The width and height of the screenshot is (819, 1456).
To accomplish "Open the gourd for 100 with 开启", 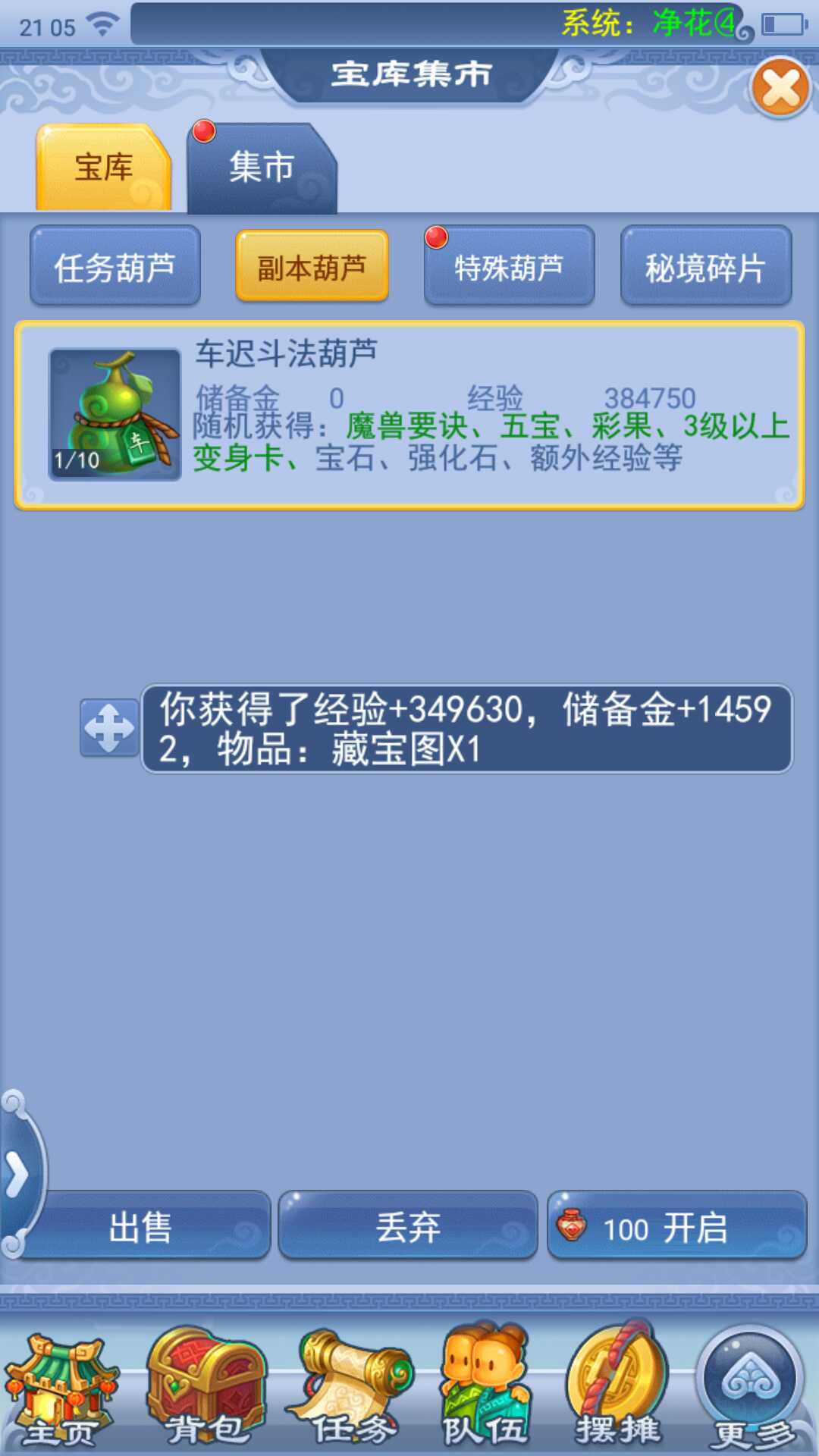I will click(x=676, y=1226).
